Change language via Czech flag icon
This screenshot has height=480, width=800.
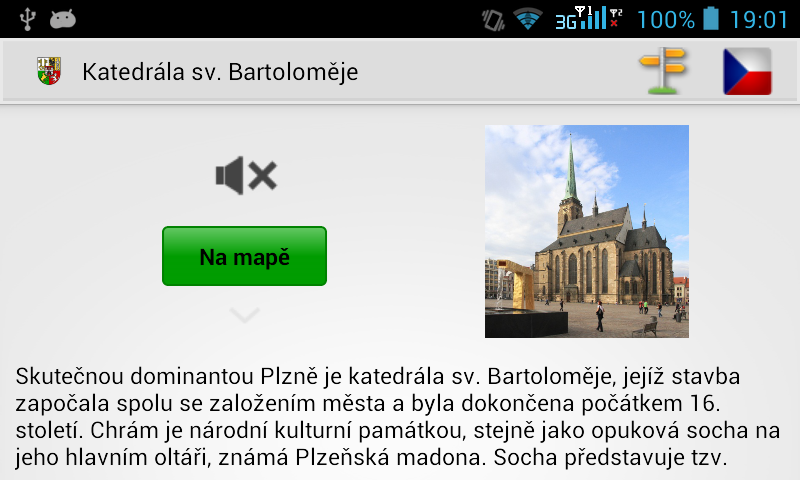[747, 71]
